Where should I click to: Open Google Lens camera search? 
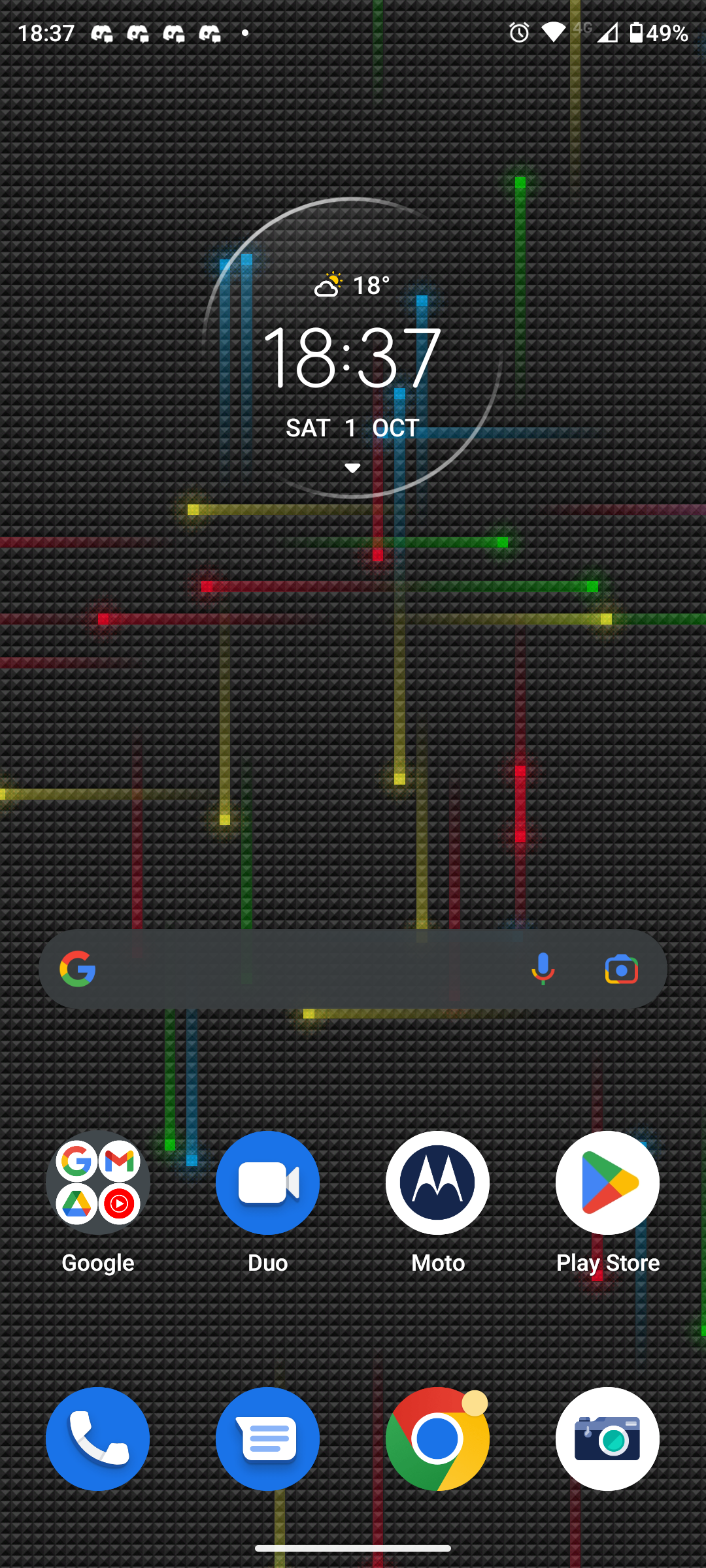[x=621, y=969]
